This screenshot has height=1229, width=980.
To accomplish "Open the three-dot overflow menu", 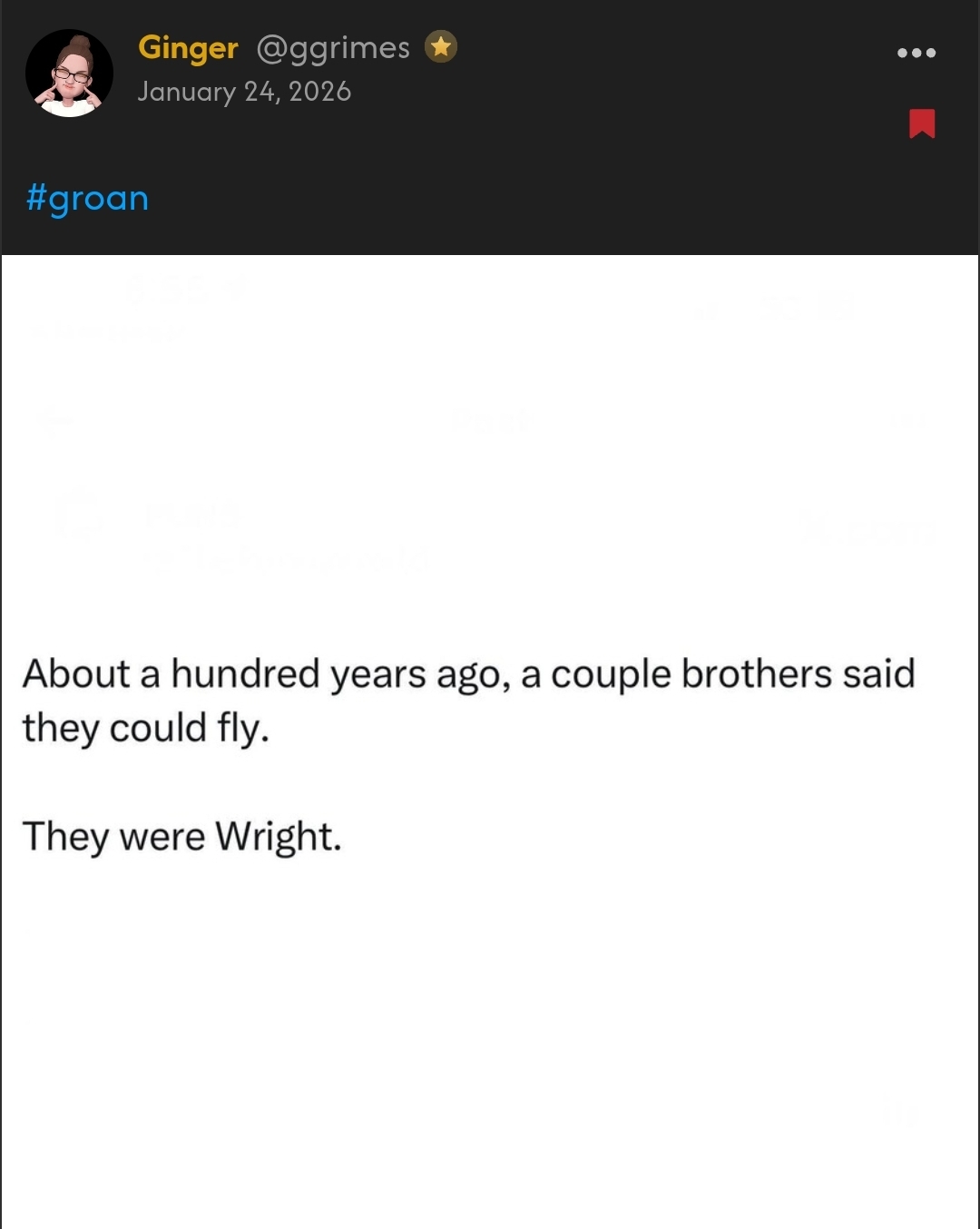I will (x=916, y=53).
